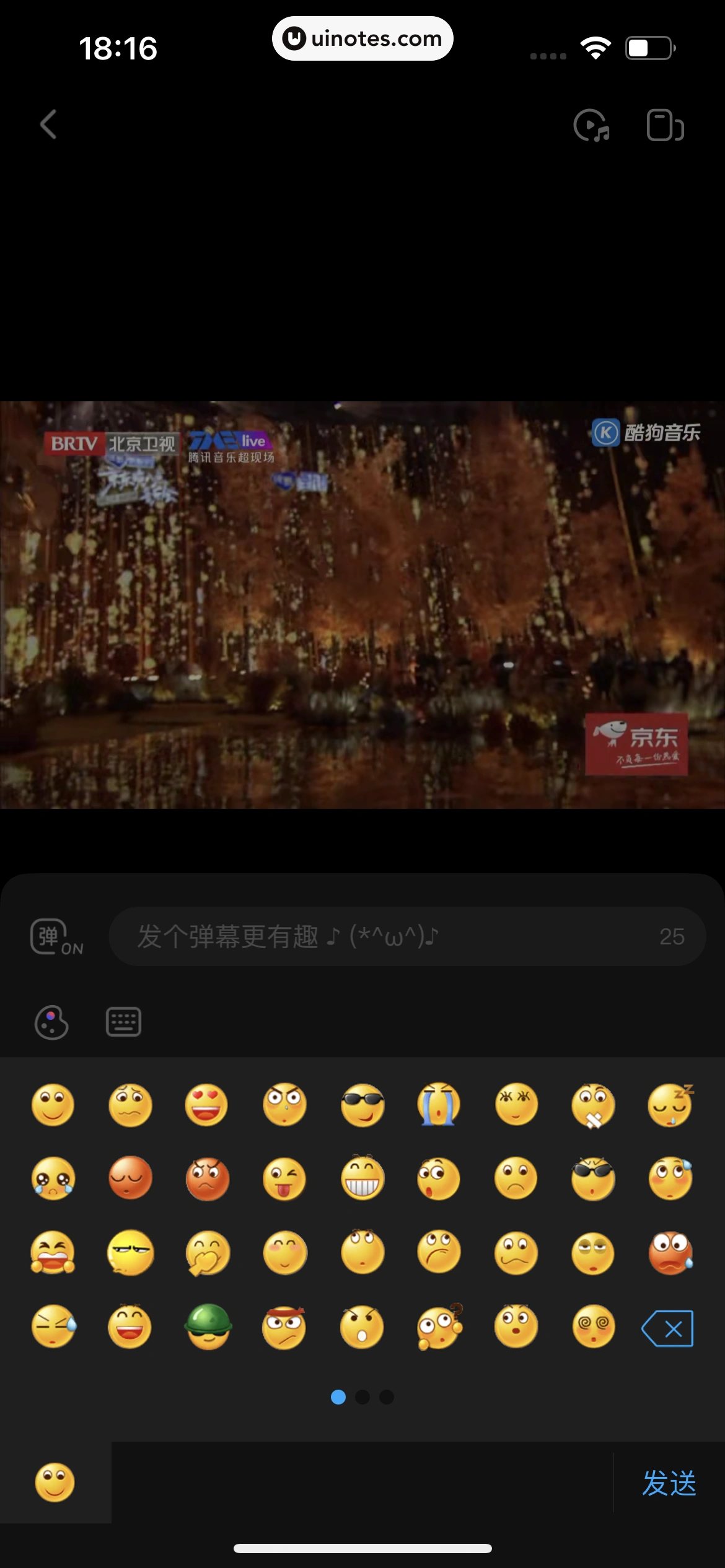Insert the winking tongue-out emoji
This screenshot has height=1568, width=725.
(x=284, y=1178)
